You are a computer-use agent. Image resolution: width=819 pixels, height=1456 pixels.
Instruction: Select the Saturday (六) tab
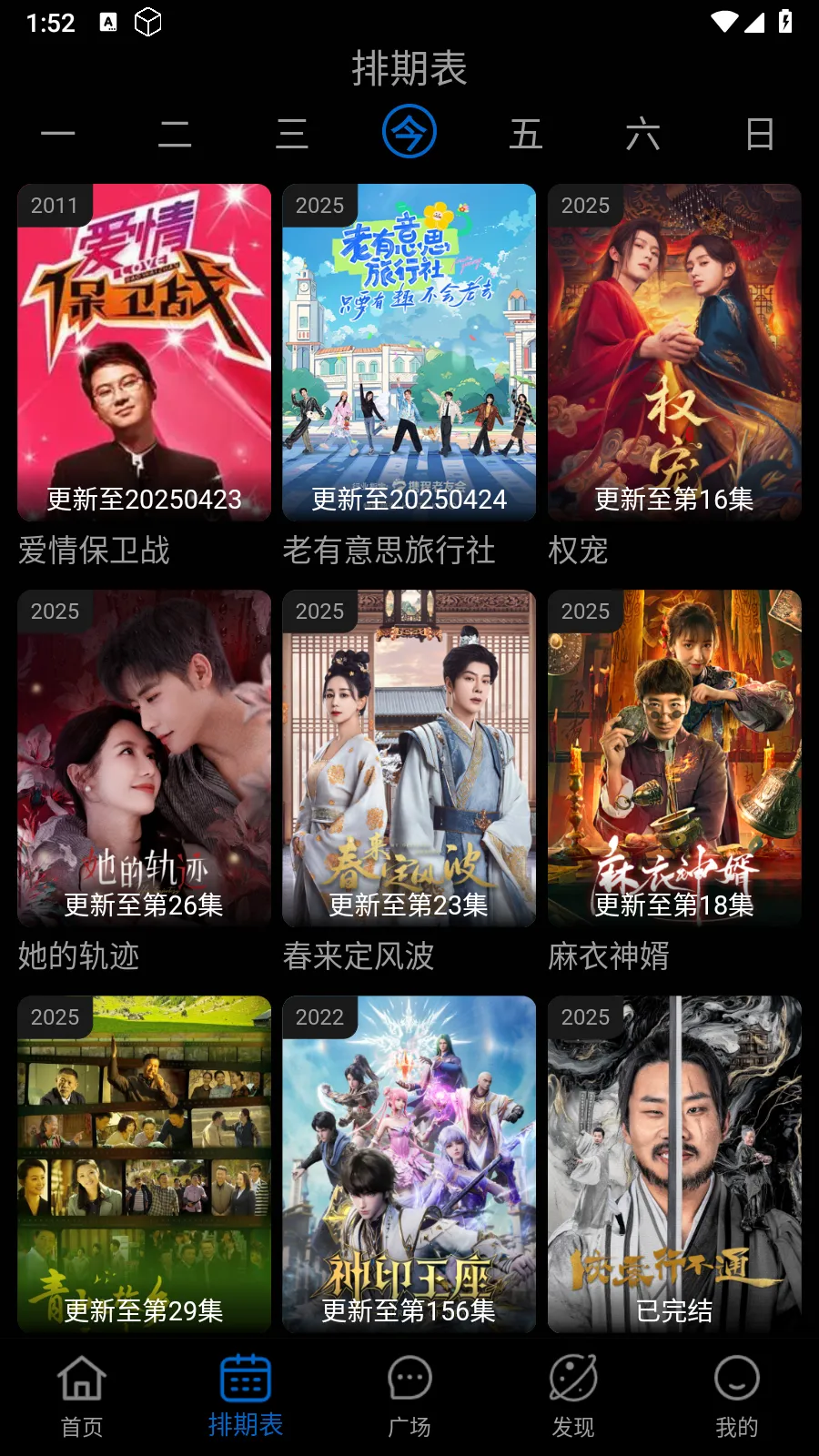(642, 134)
